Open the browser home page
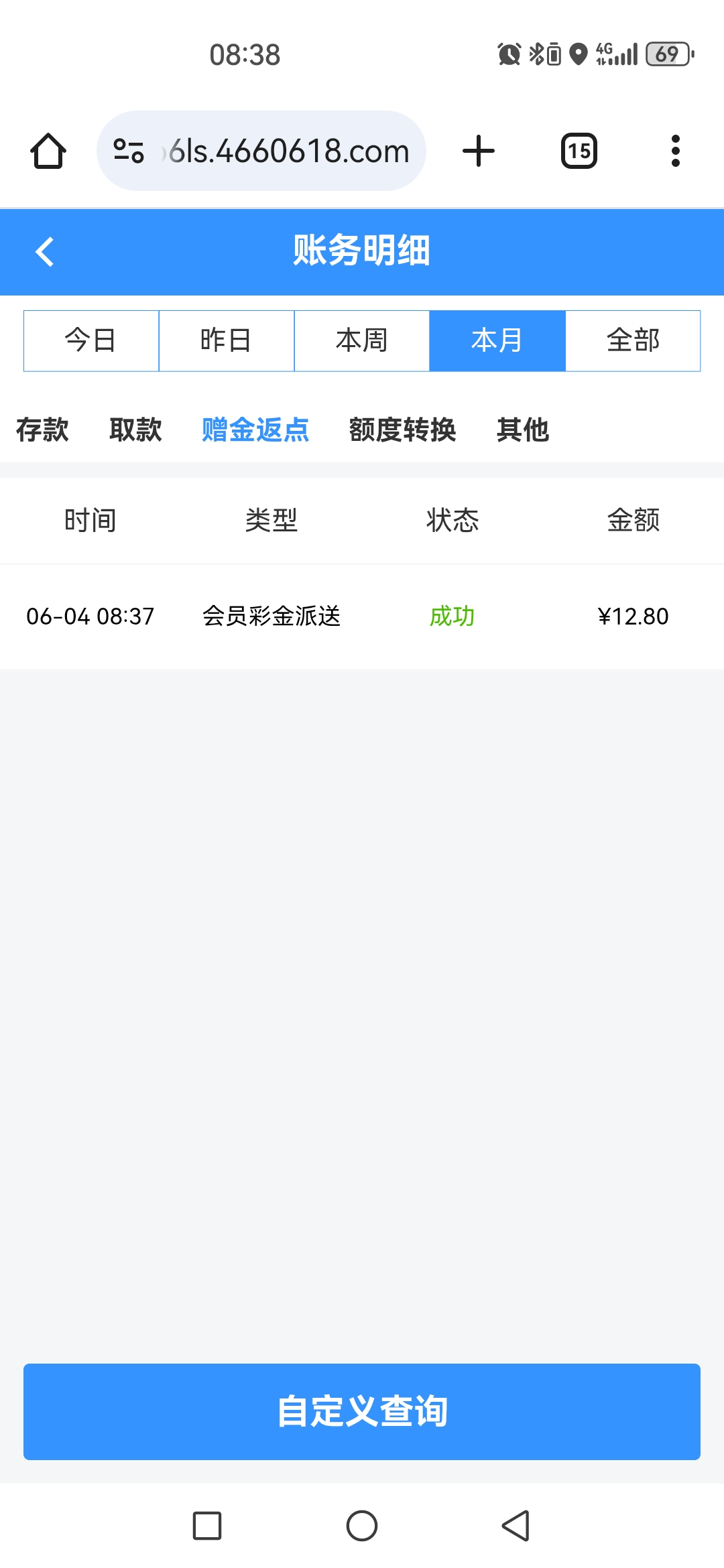Image resolution: width=724 pixels, height=1568 pixels. (48, 151)
